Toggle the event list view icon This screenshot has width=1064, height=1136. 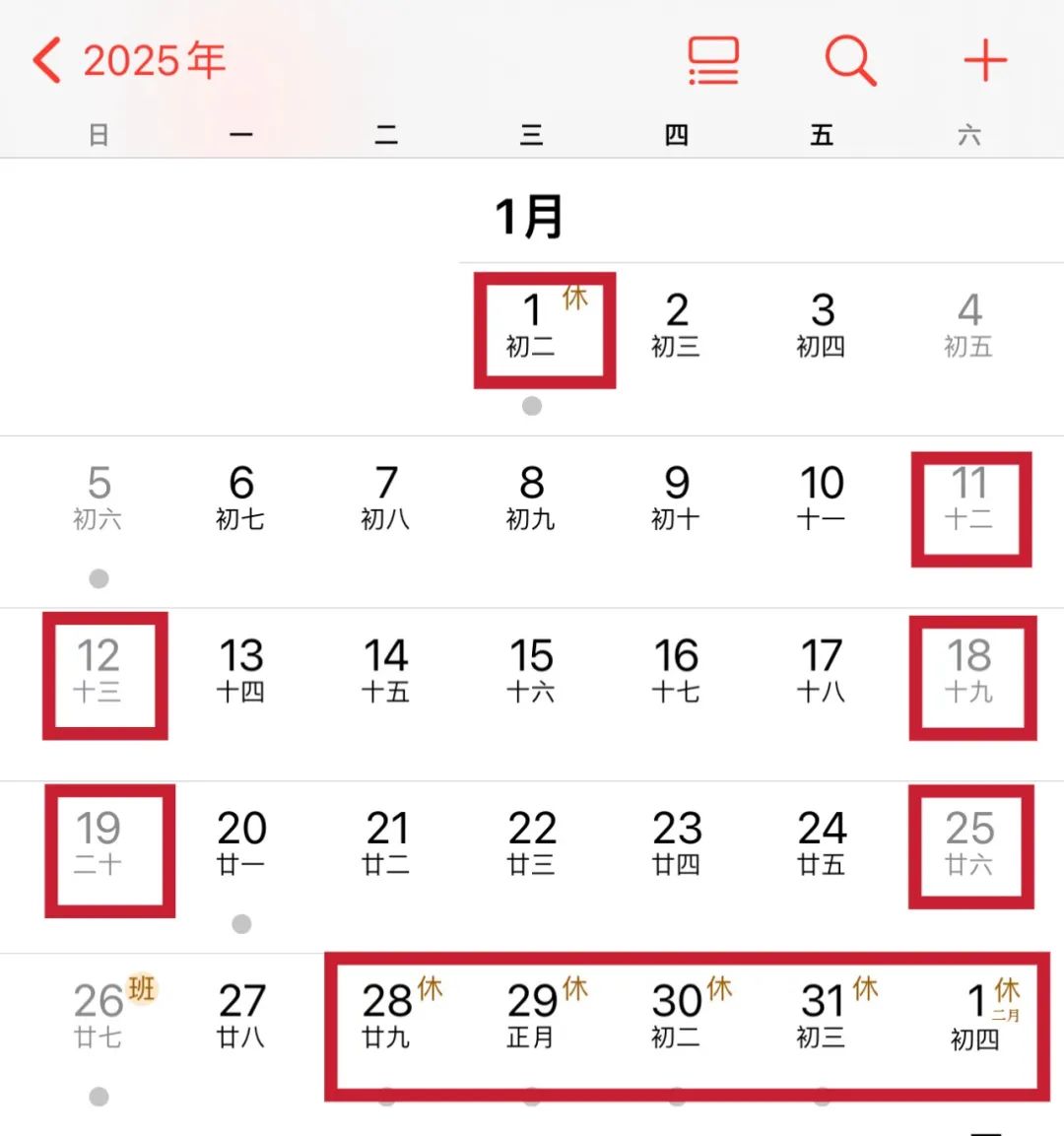point(713,61)
